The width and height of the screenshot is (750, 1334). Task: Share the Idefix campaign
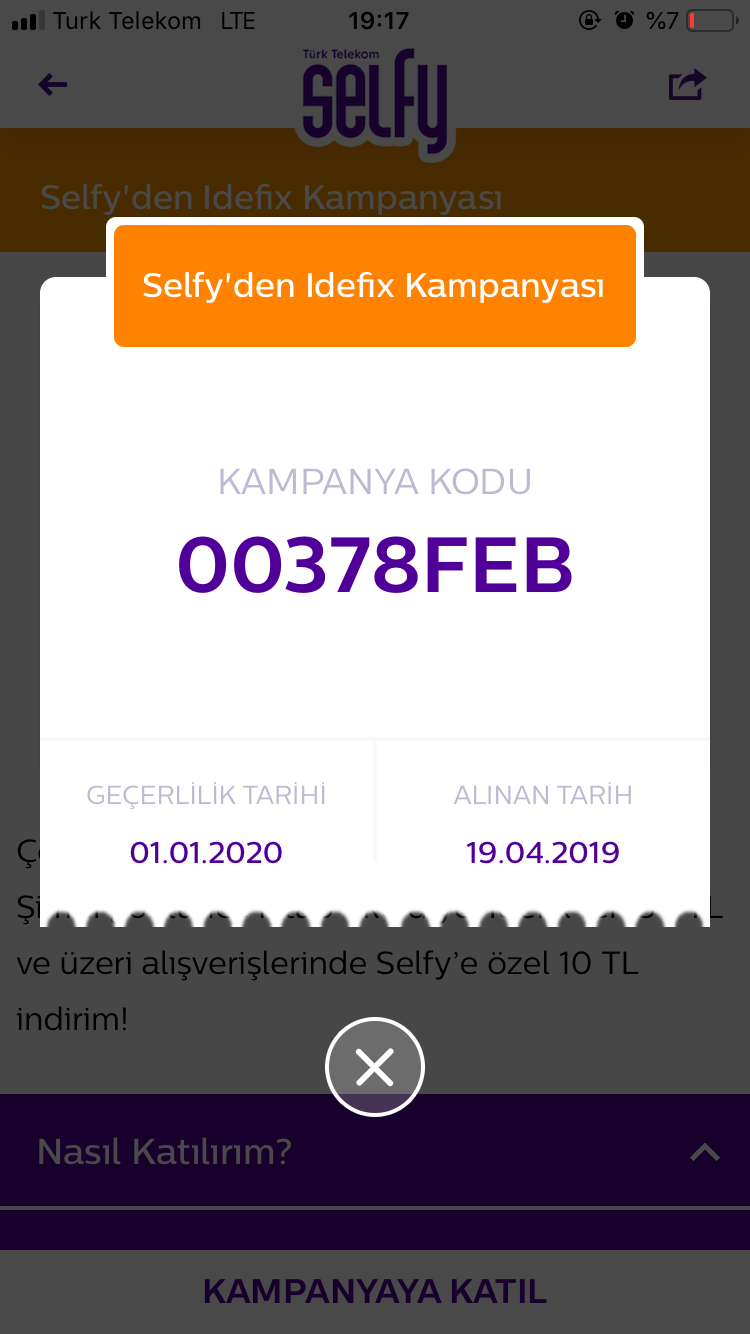coord(687,85)
